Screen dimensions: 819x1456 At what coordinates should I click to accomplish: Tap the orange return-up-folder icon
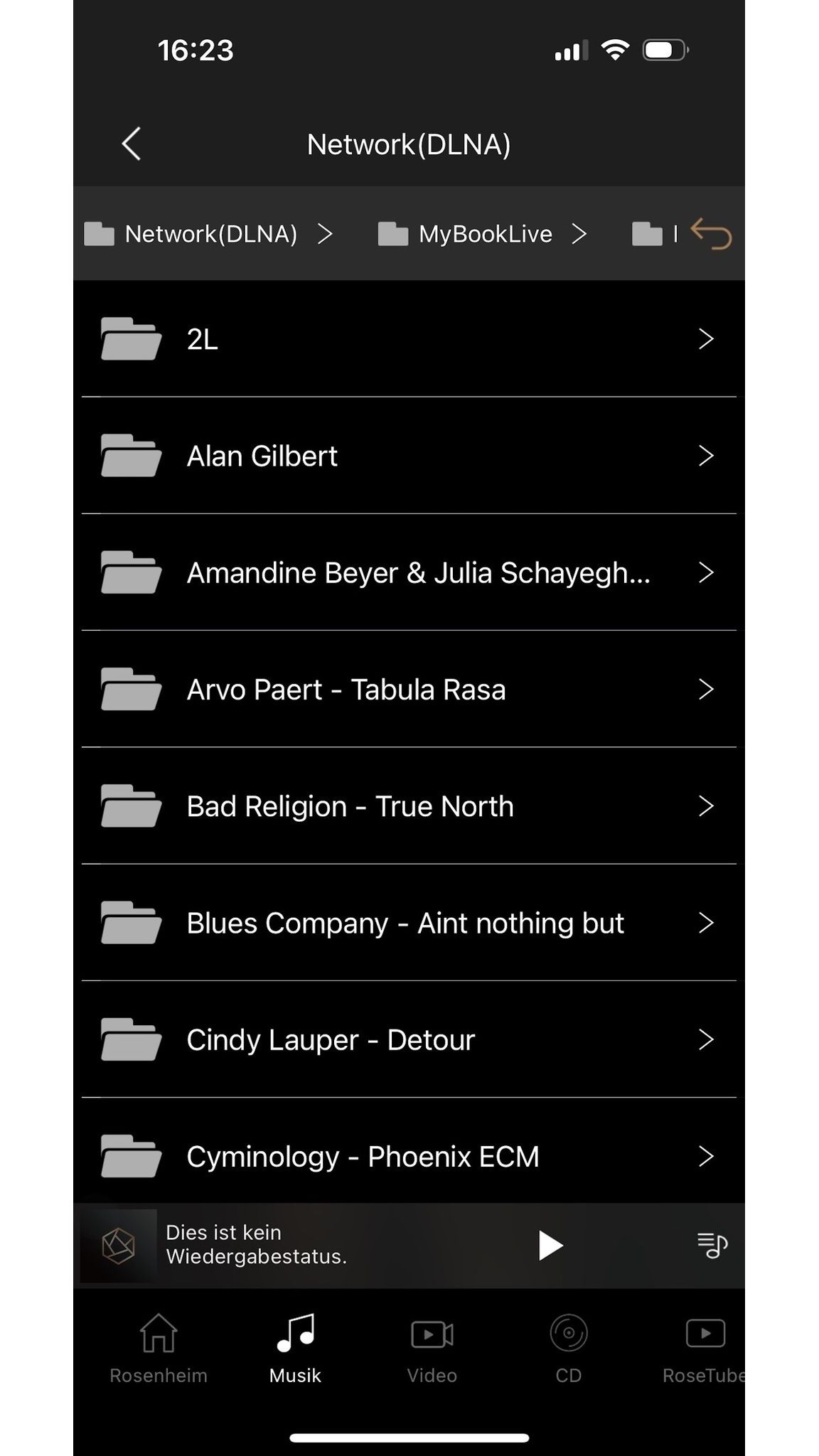pos(711,234)
